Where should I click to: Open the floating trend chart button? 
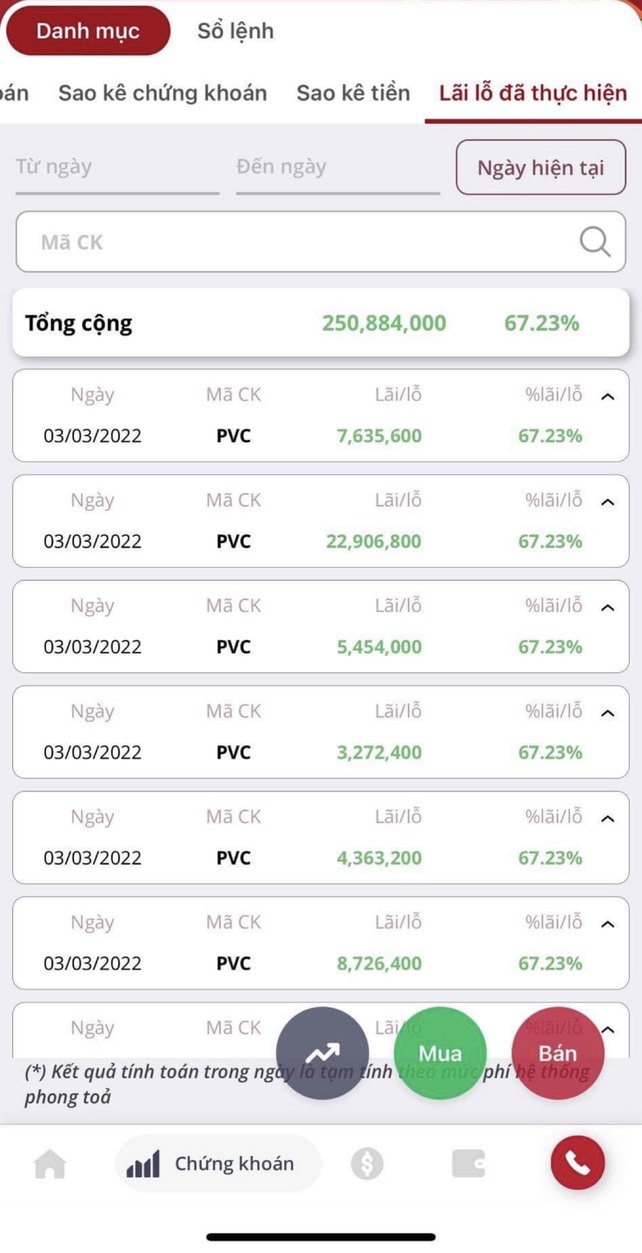click(x=322, y=1053)
